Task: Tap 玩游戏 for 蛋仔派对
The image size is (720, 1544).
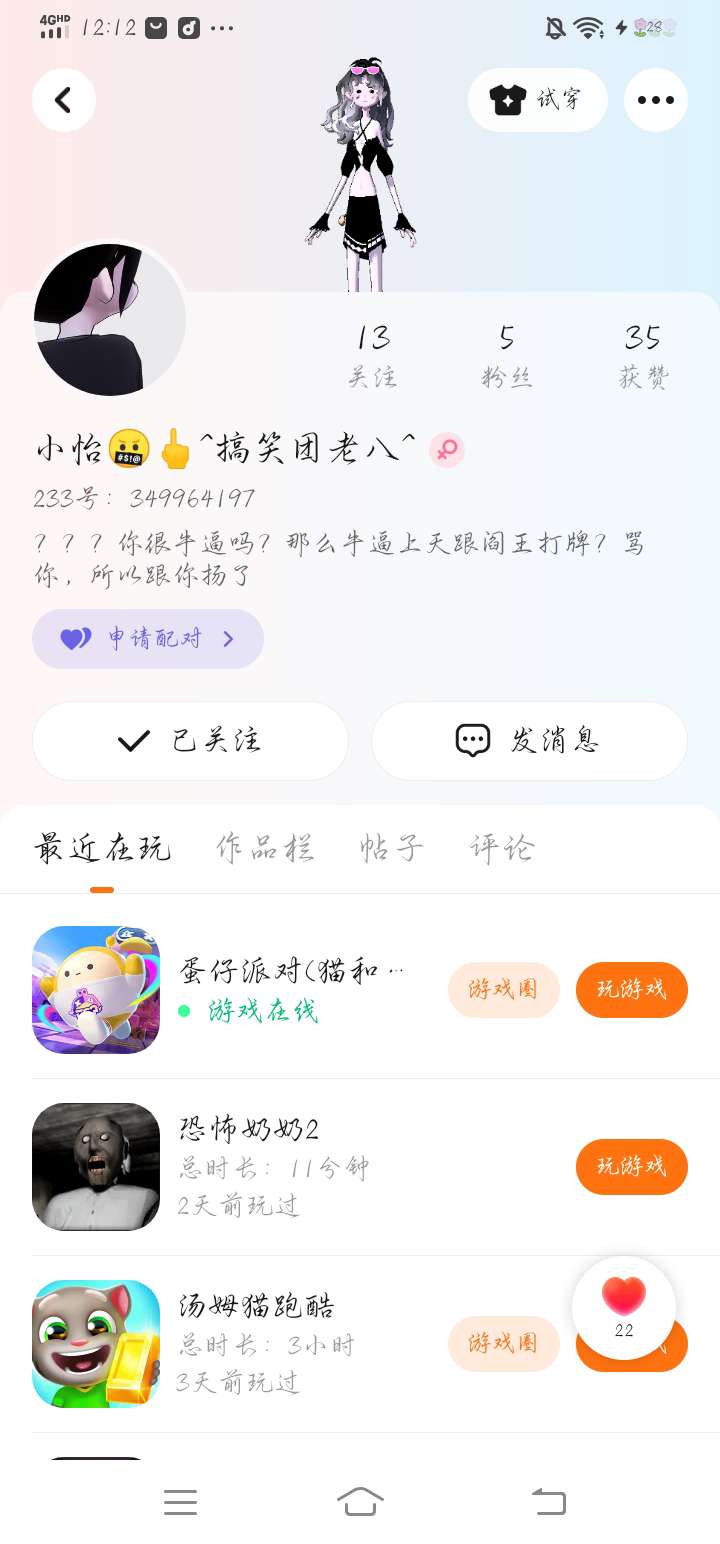Action: 631,989
